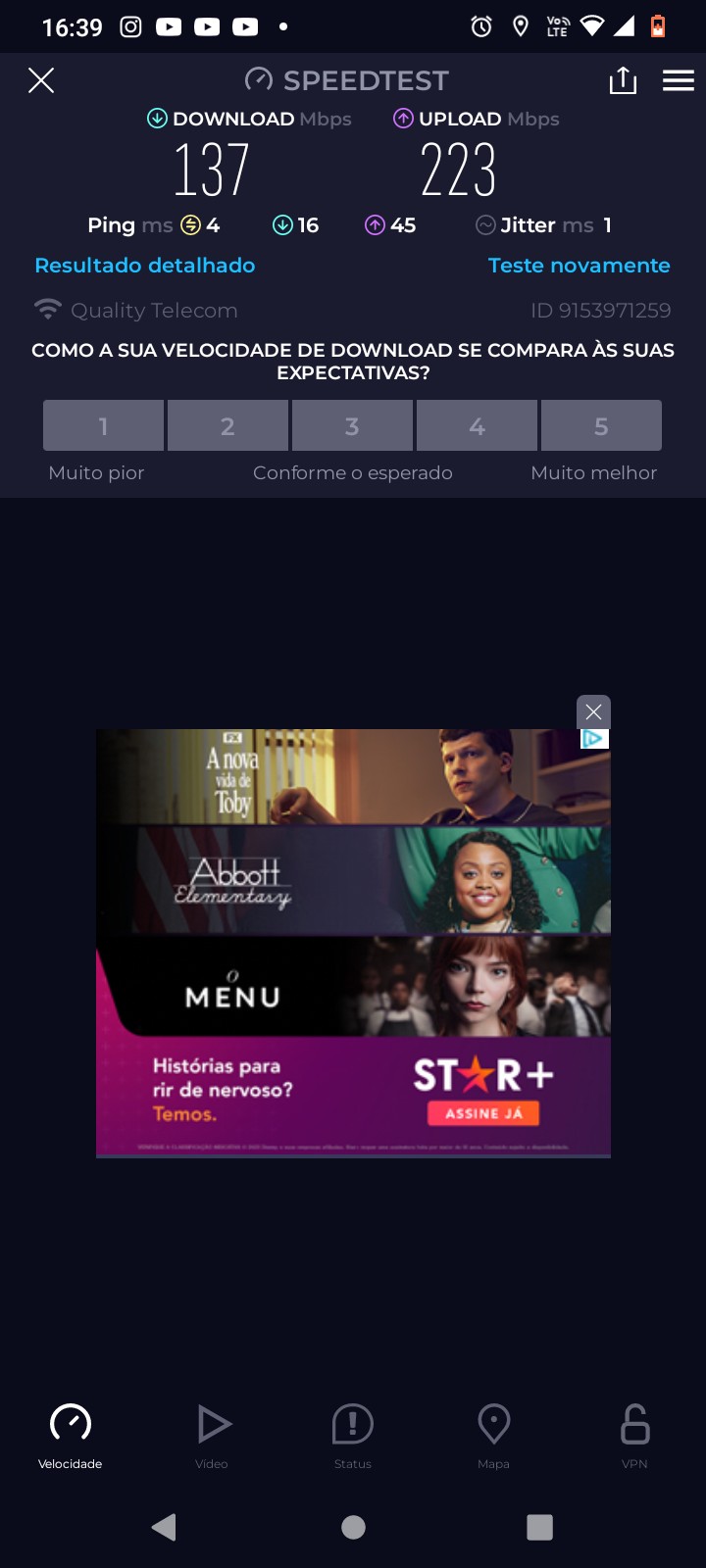The height and width of the screenshot is (1568, 706).
Task: Rate download speed as 1 Muito pior
Action: pyautogui.click(x=103, y=426)
